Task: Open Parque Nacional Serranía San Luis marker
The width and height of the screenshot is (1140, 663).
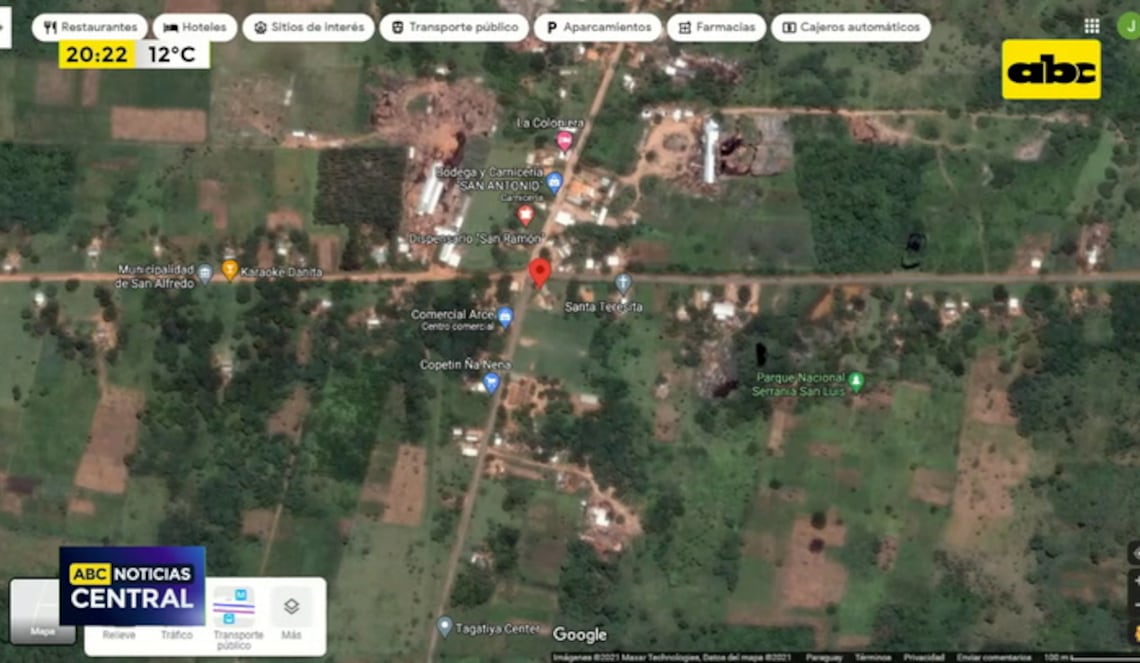Action: (855, 381)
